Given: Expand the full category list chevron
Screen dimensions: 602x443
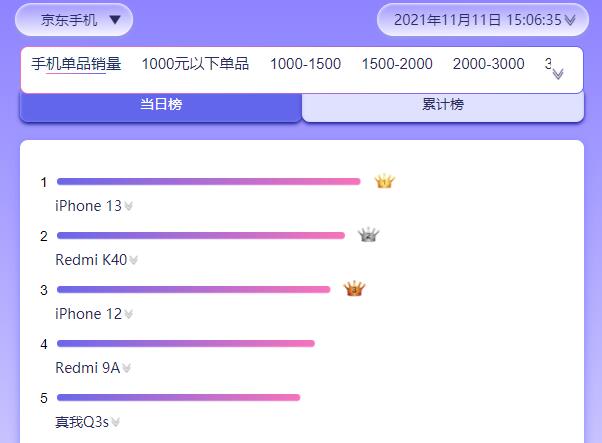Looking at the screenshot, I should tap(558, 73).
